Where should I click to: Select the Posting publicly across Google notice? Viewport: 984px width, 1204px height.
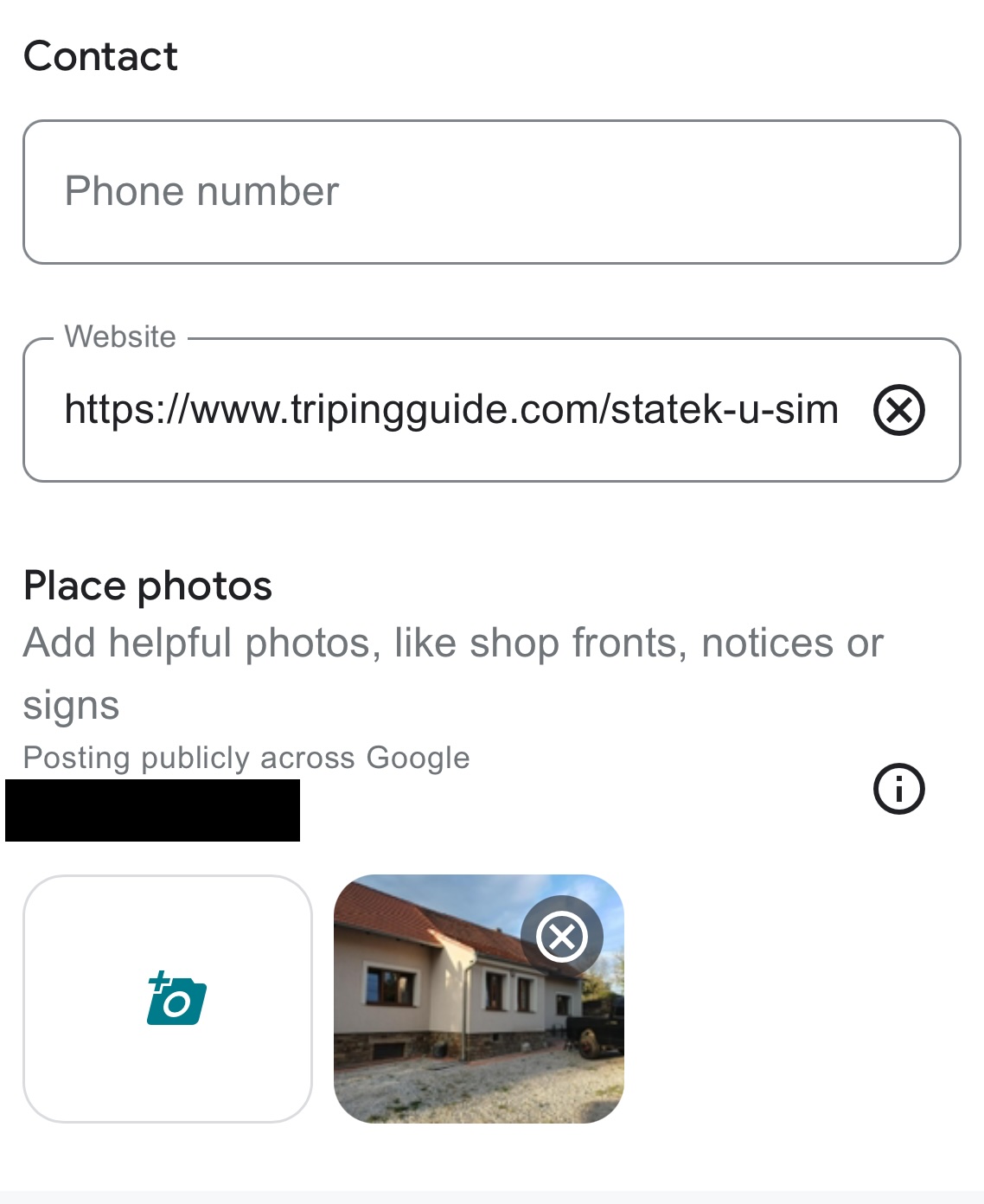(245, 758)
